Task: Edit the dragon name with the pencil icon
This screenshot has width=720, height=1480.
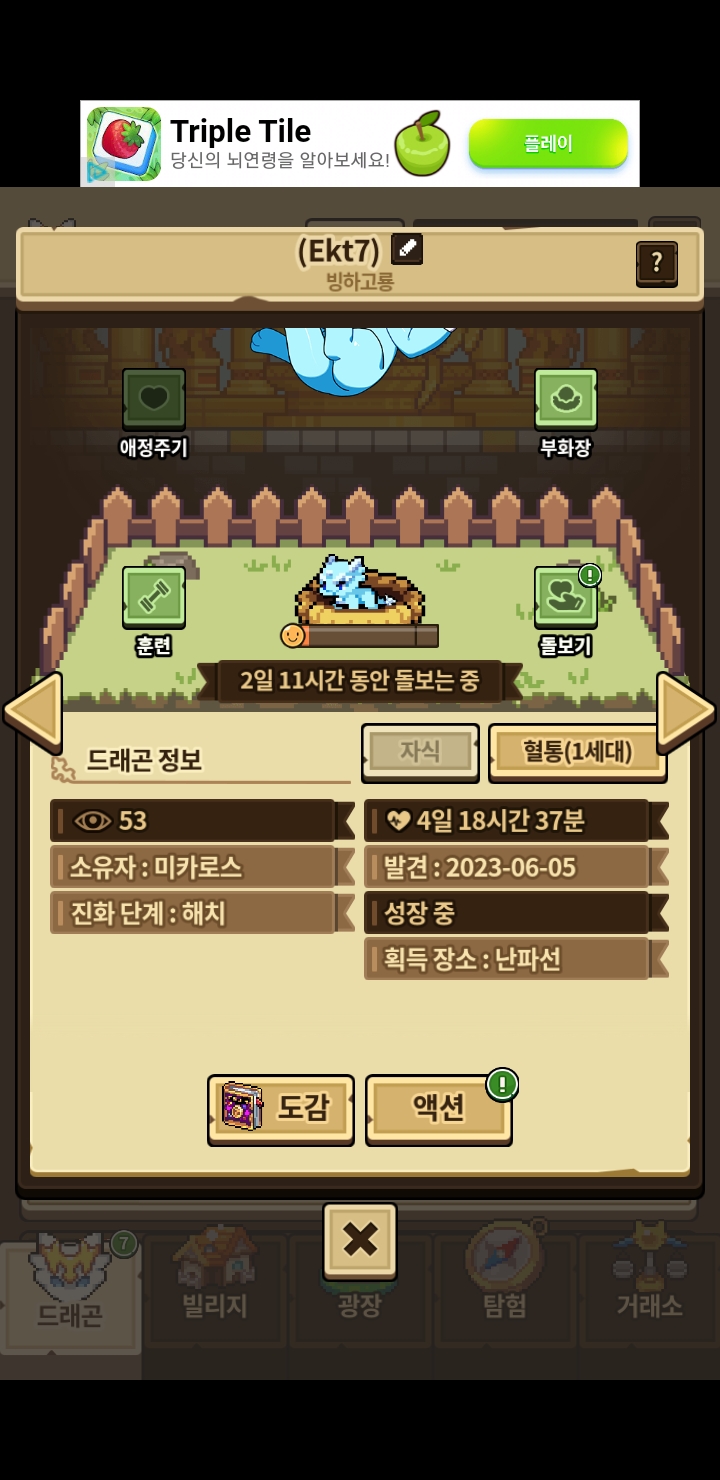Action: [x=407, y=249]
